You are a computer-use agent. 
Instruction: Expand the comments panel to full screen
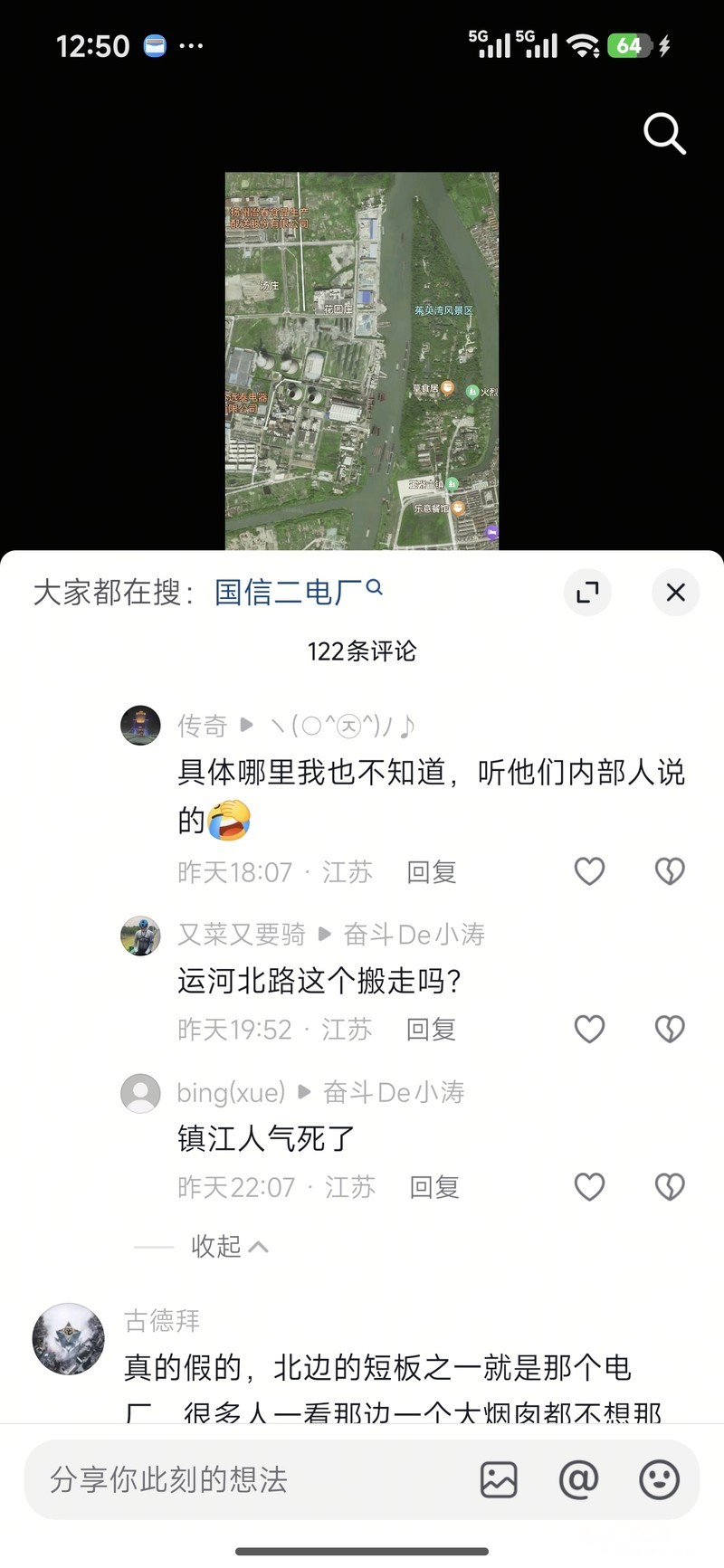pyautogui.click(x=587, y=593)
